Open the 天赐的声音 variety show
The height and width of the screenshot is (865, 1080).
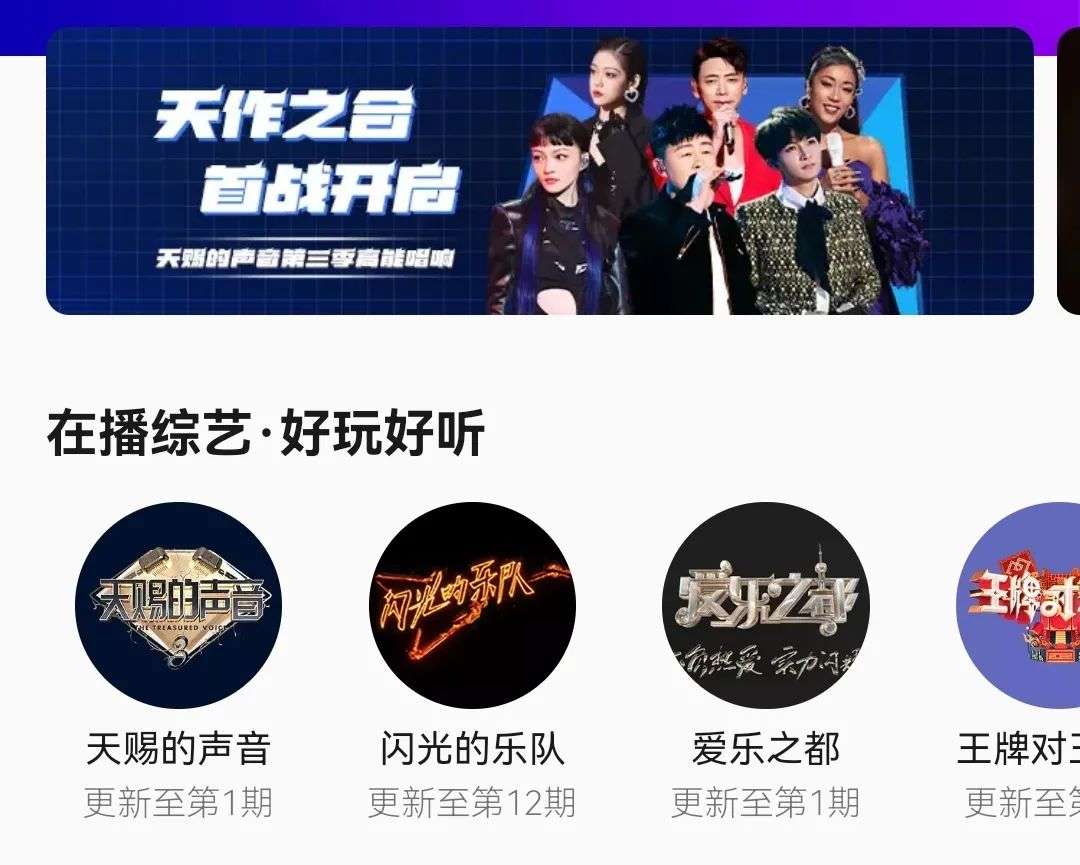coord(178,606)
